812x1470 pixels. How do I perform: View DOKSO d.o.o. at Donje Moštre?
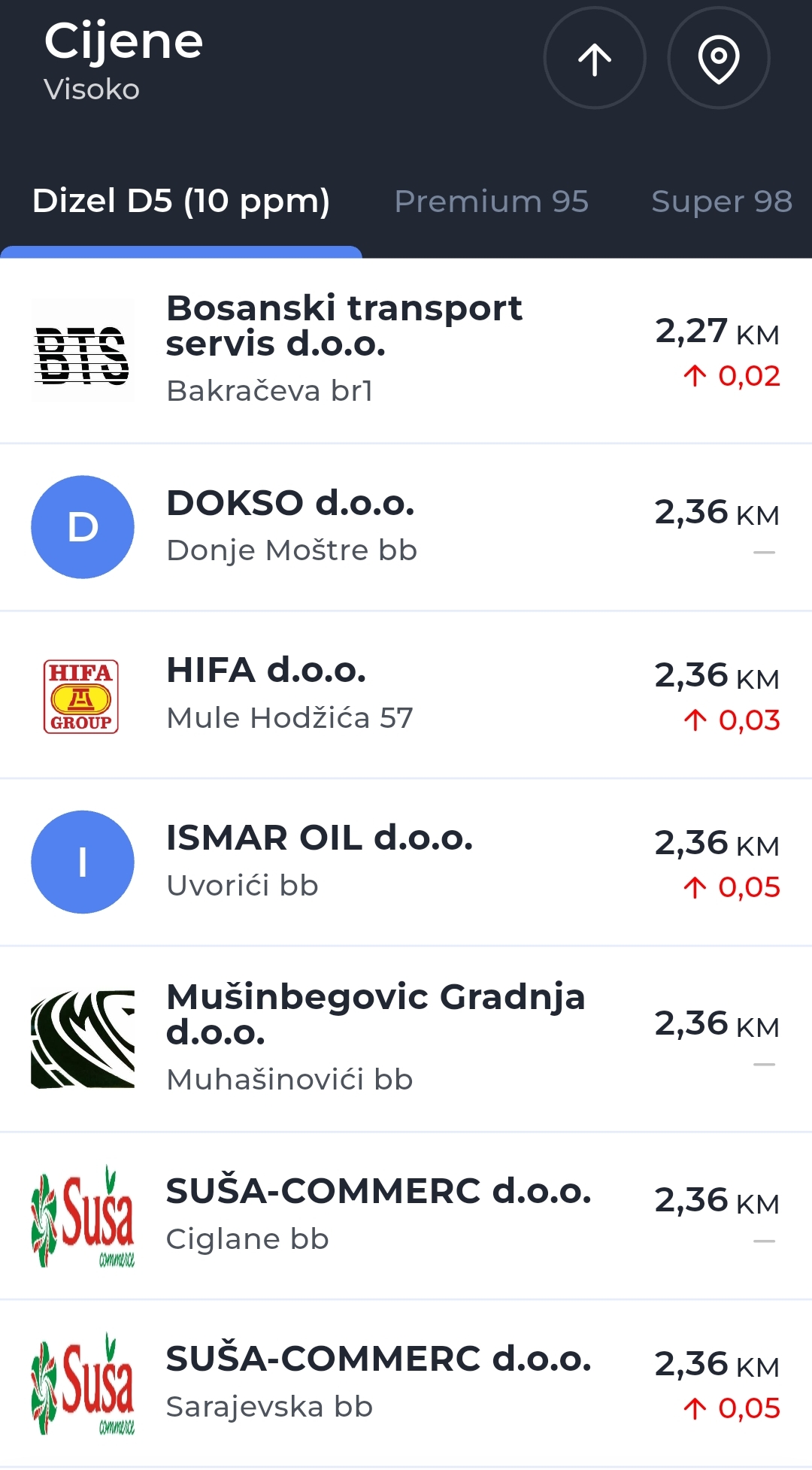click(406, 526)
